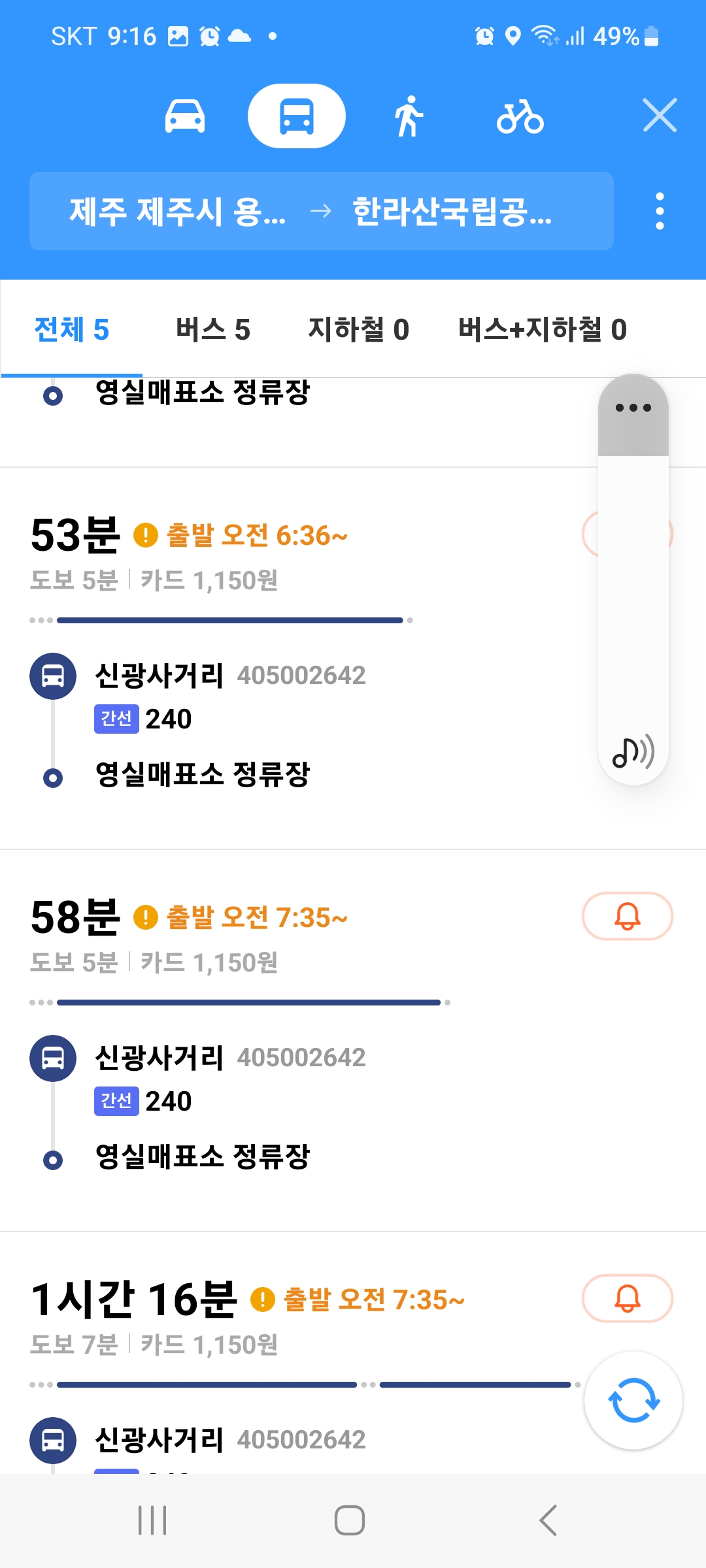The width and height of the screenshot is (706, 1568).
Task: Set alarm bell for the 58분 route
Action: coord(627,916)
